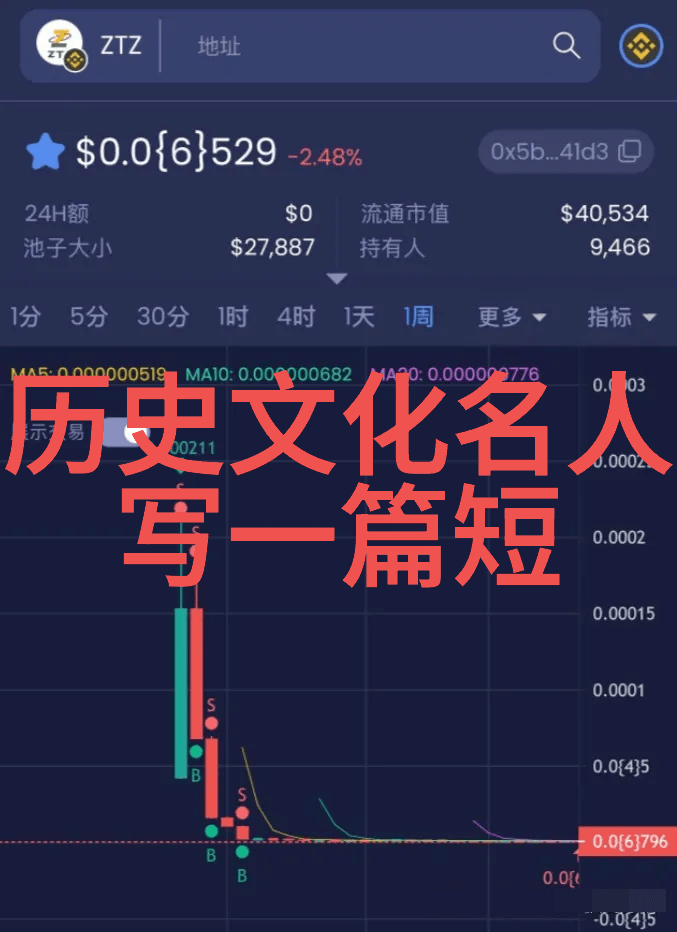Switch chart to 5分 interval
677x932 pixels.
pyautogui.click(x=88, y=317)
